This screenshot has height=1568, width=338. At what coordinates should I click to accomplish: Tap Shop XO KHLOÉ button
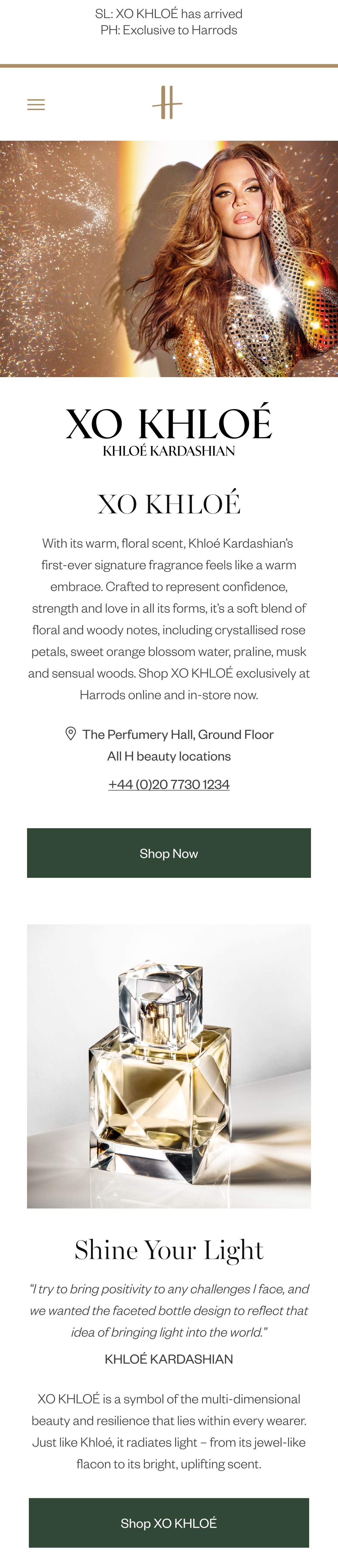(x=168, y=1522)
